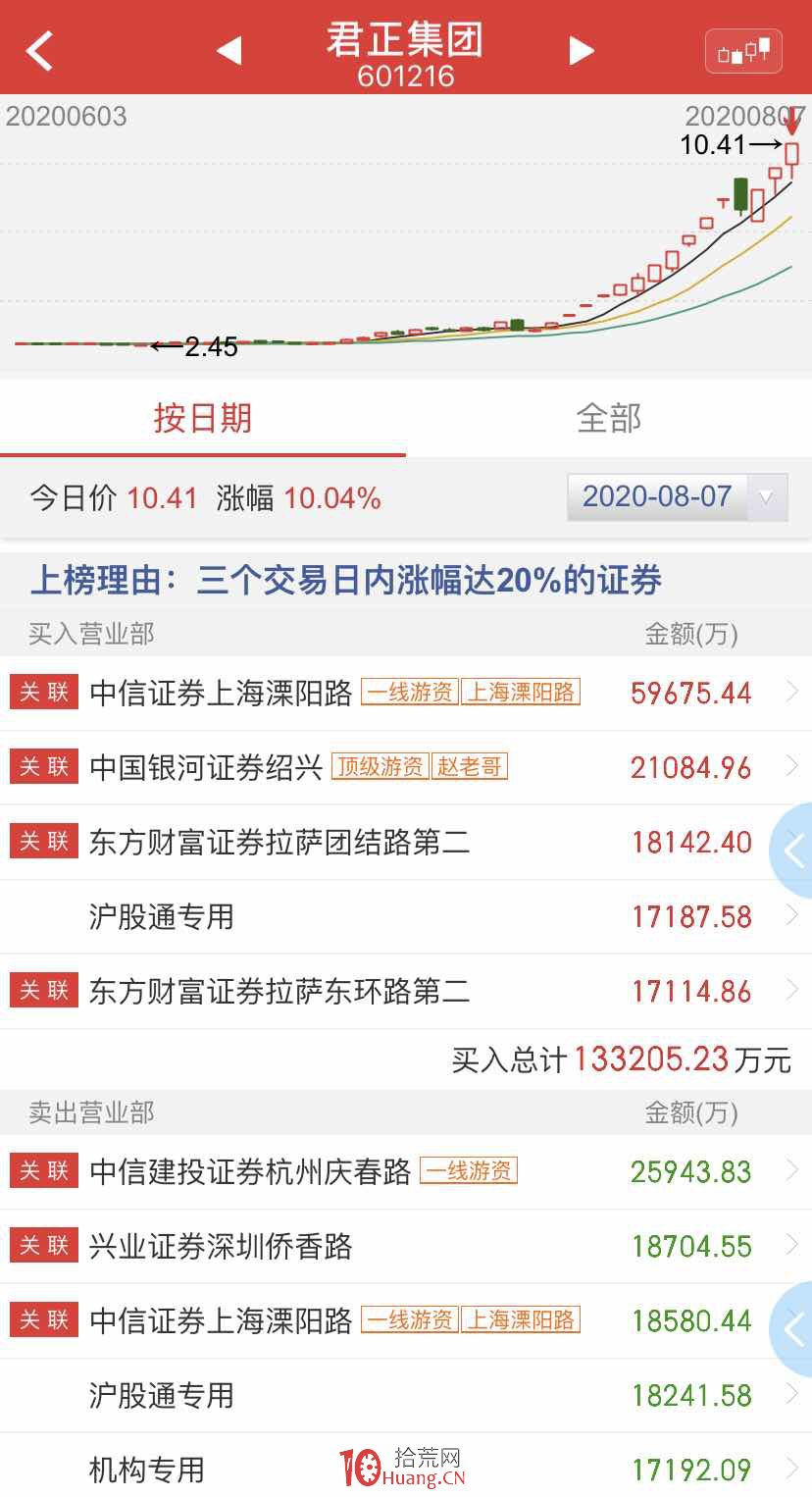This screenshot has width=812, height=1497.
Task: Tap the 上海溧阳路 tag in the seller row
Action: 521,1320
